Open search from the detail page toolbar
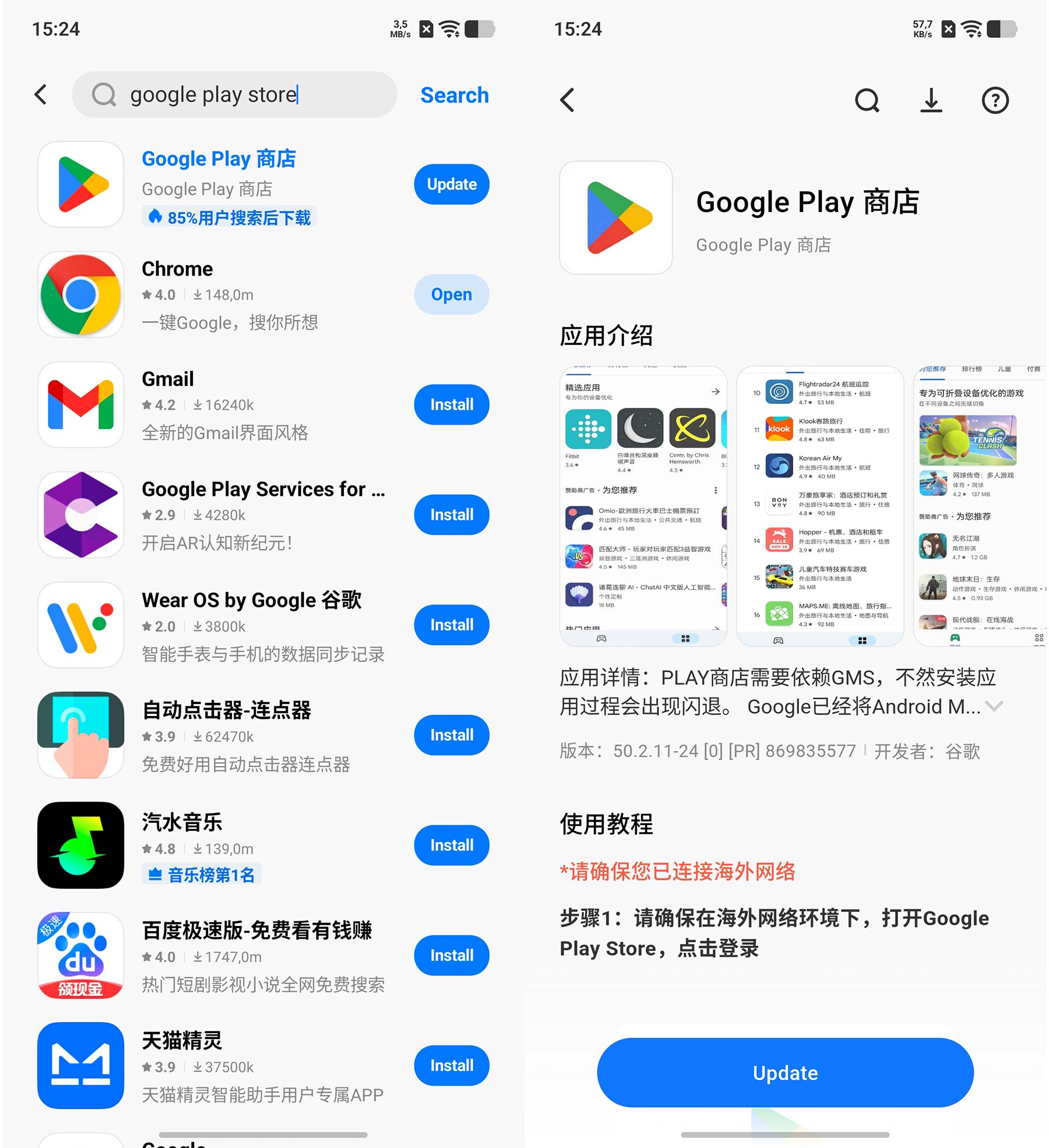This screenshot has width=1049, height=1148. (x=867, y=100)
